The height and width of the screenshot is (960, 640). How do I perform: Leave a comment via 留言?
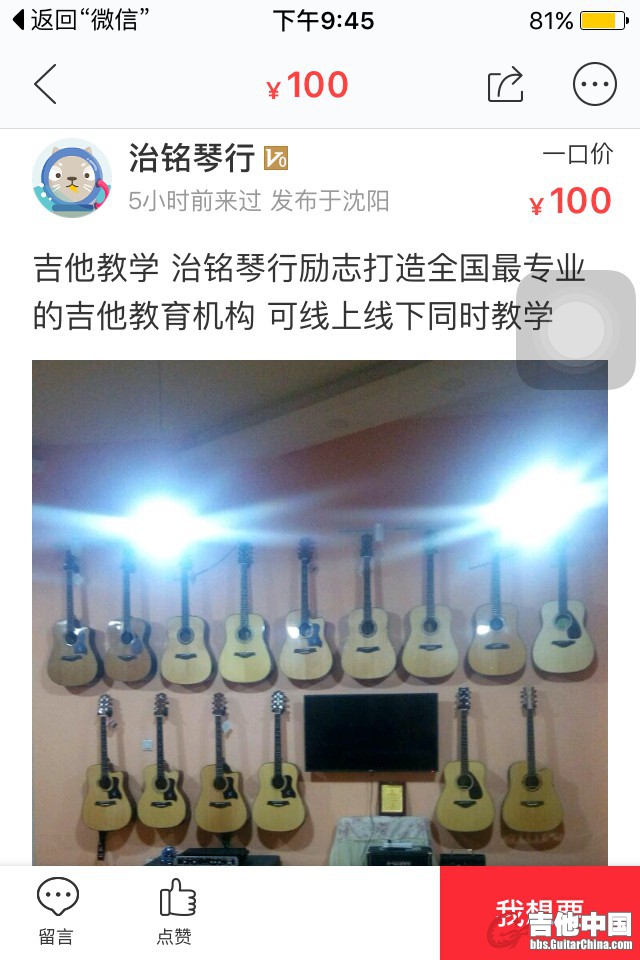coord(57,912)
